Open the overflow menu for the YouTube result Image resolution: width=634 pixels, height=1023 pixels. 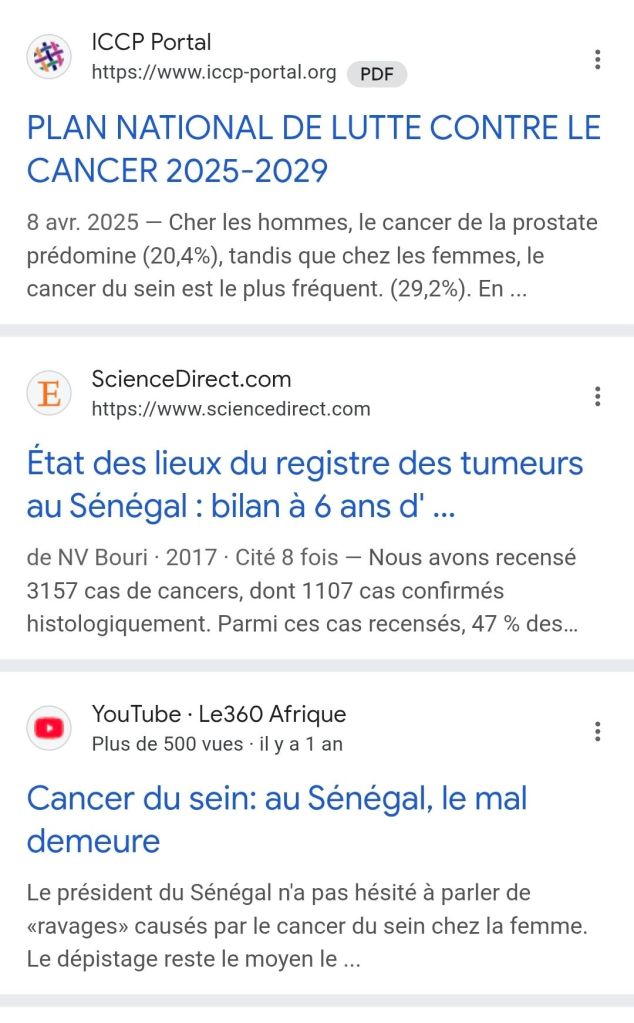point(597,731)
